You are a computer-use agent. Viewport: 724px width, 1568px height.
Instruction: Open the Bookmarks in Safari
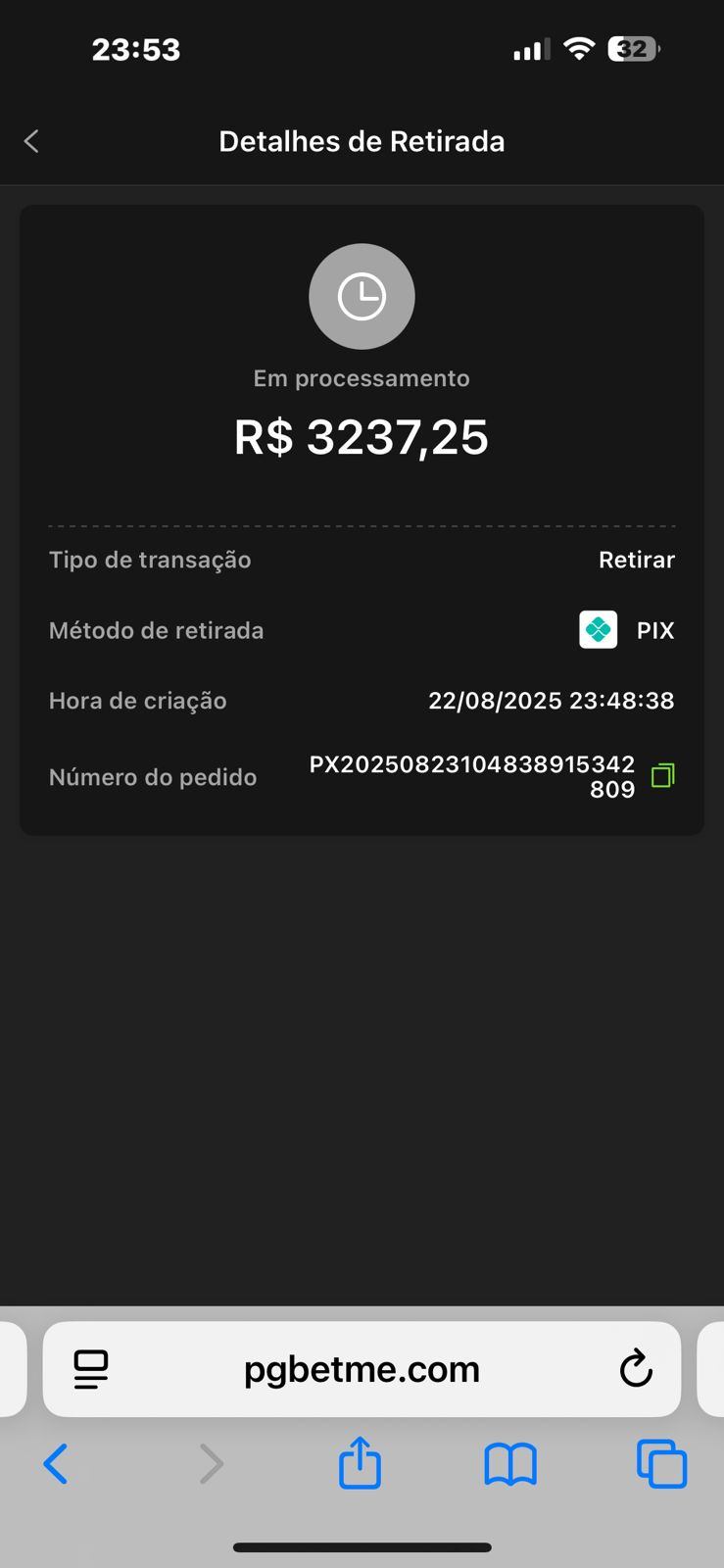(510, 1464)
